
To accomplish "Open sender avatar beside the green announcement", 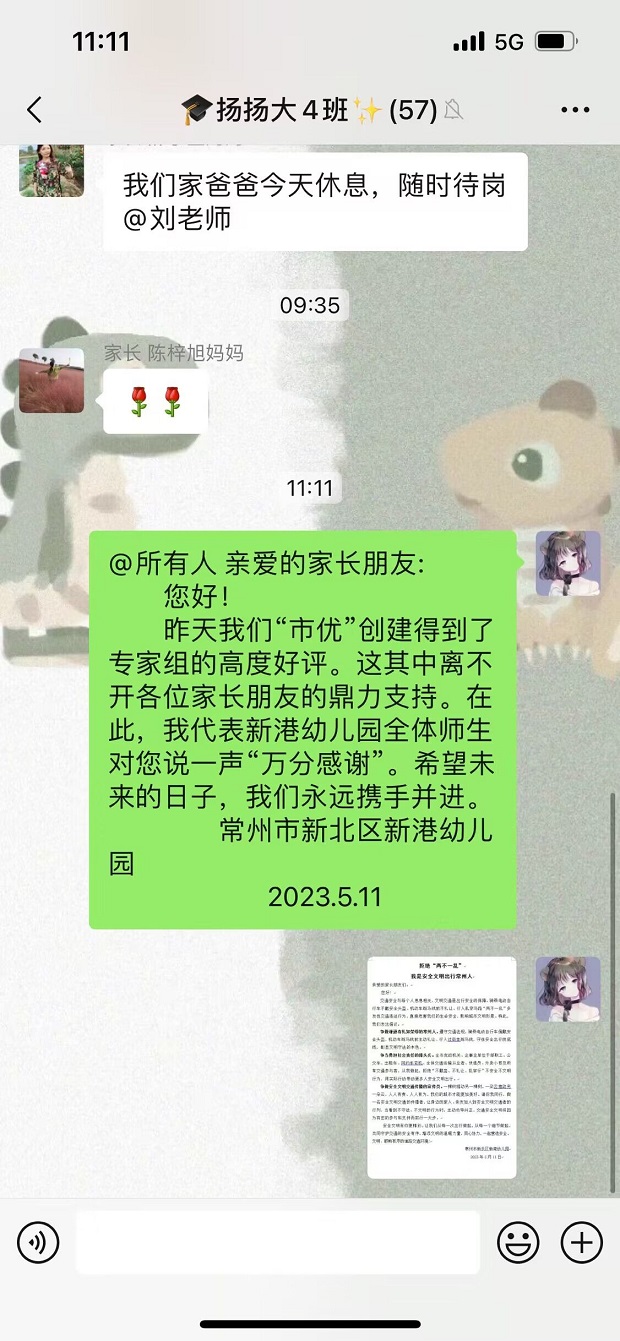I will [568, 563].
